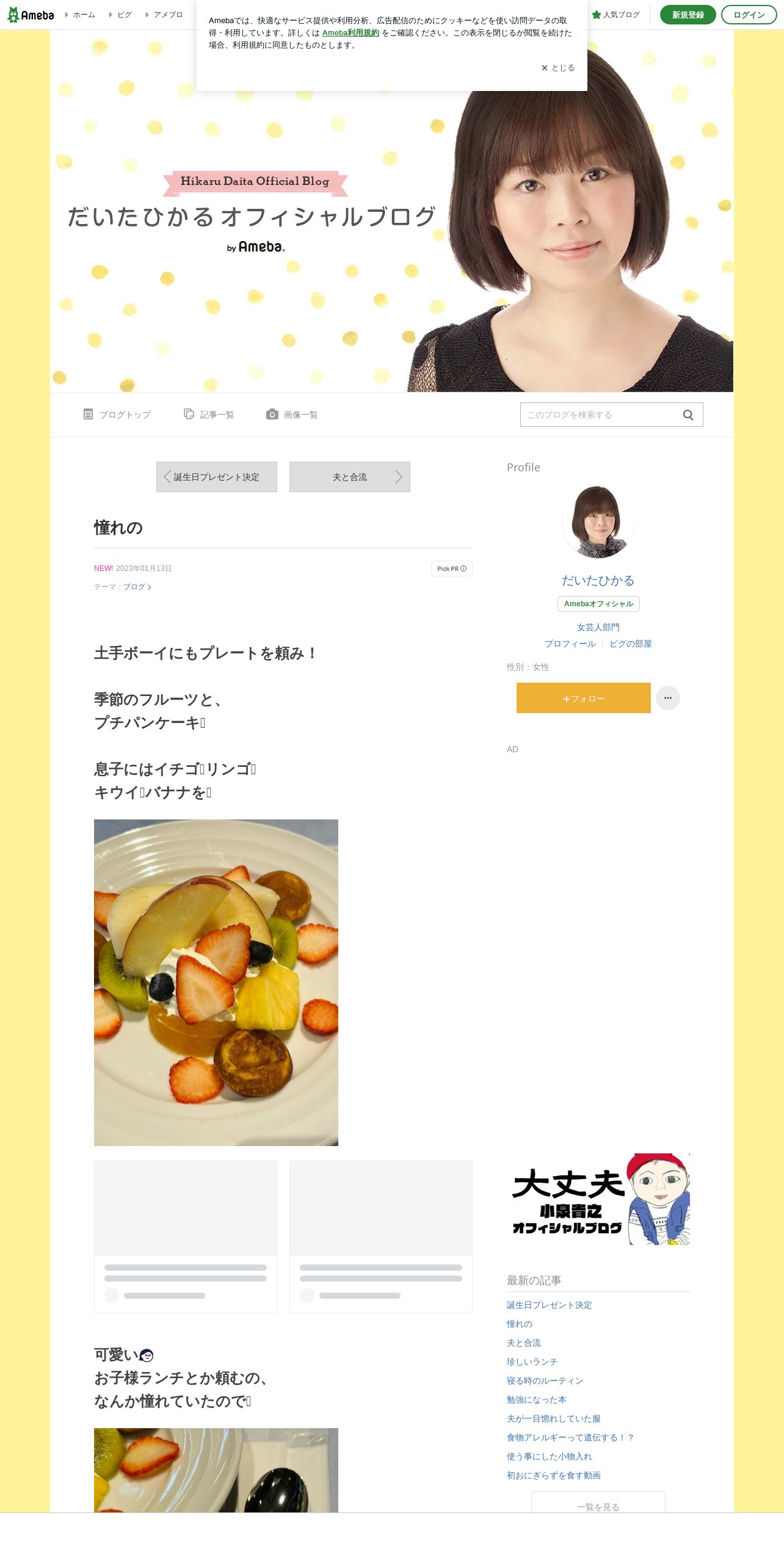Tap the Pick PR info badge
This screenshot has height=1568, width=784.
point(452,568)
